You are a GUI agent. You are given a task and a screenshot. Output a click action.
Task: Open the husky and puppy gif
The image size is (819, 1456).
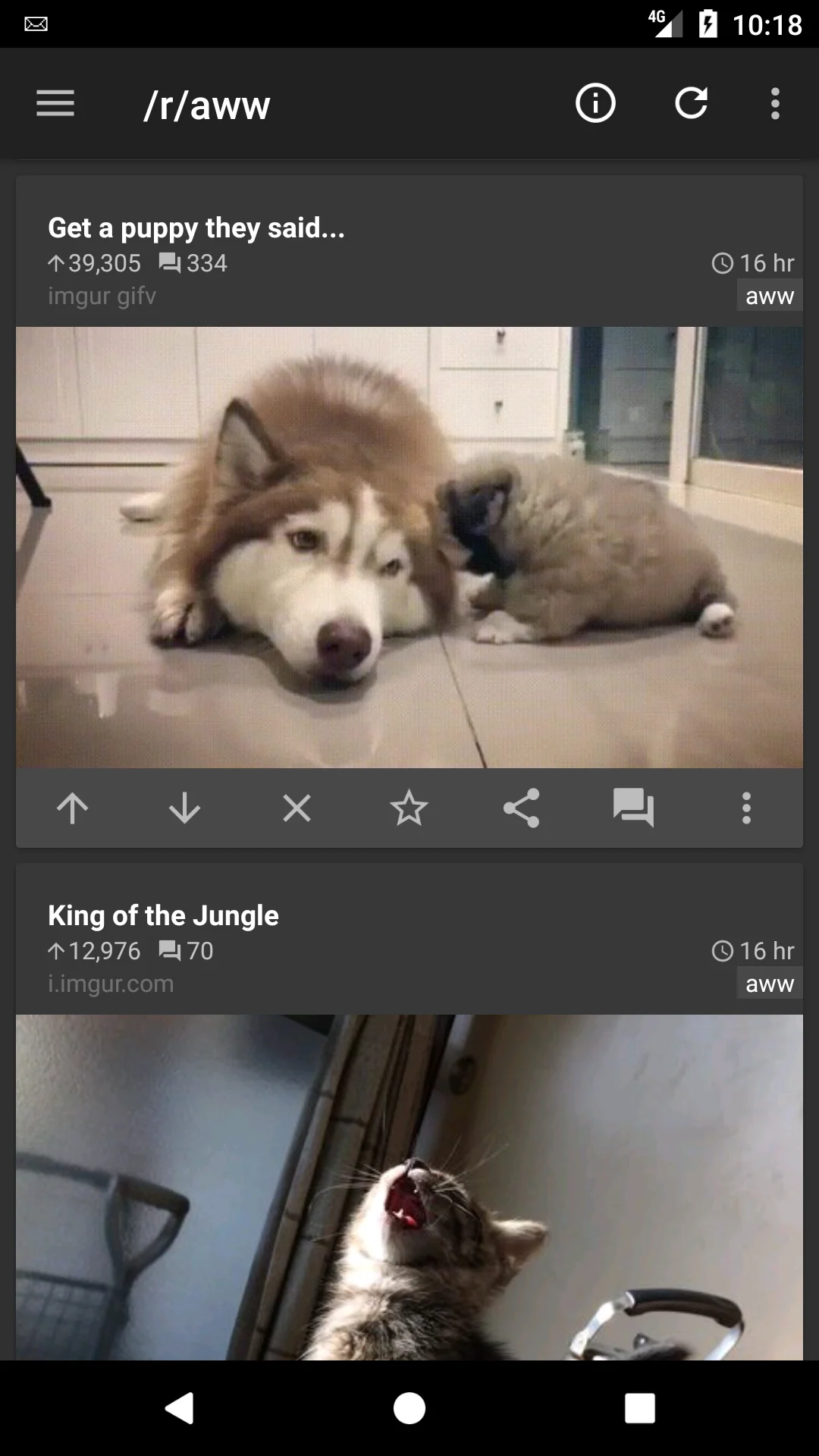(x=409, y=546)
